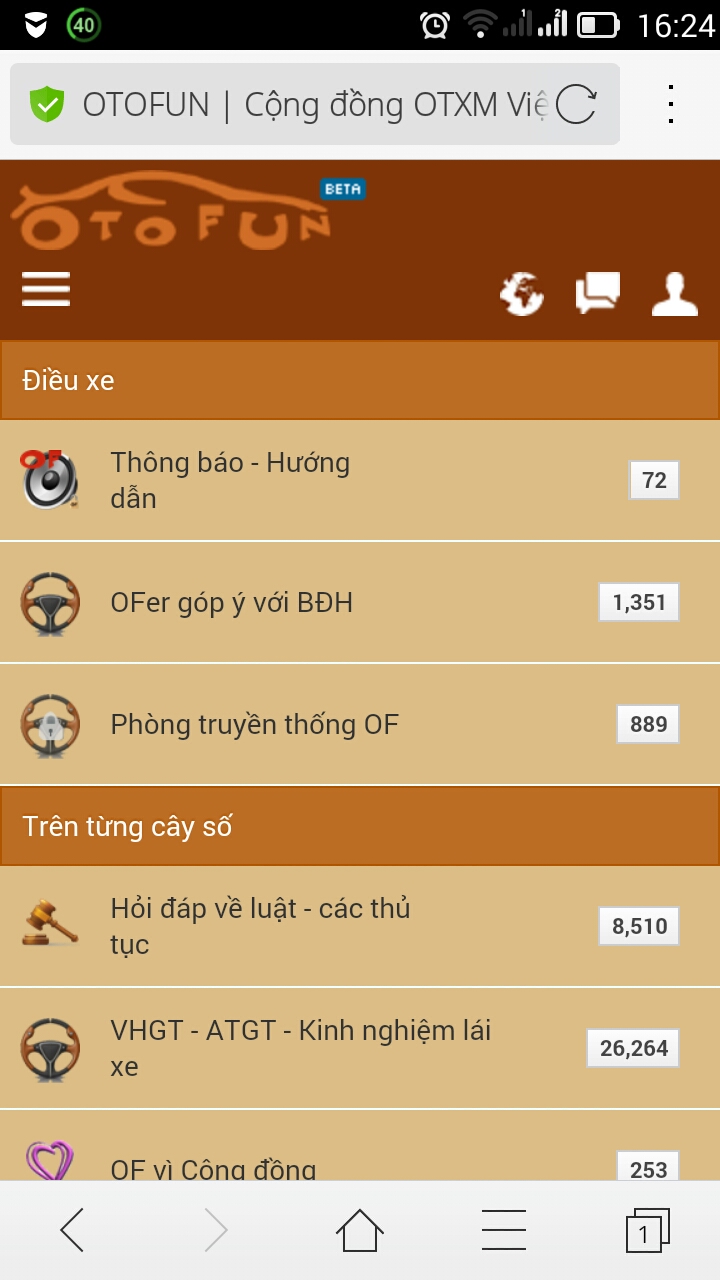Open Phòng truyền thống OF forum
This screenshot has height=1280, width=720.
click(254, 725)
